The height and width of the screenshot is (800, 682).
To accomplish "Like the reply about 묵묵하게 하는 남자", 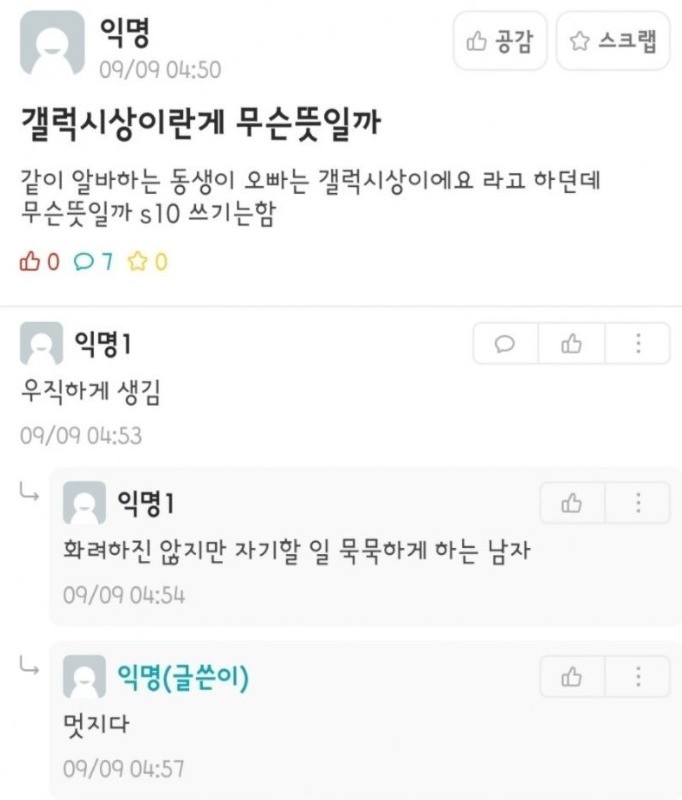I will pos(572,503).
